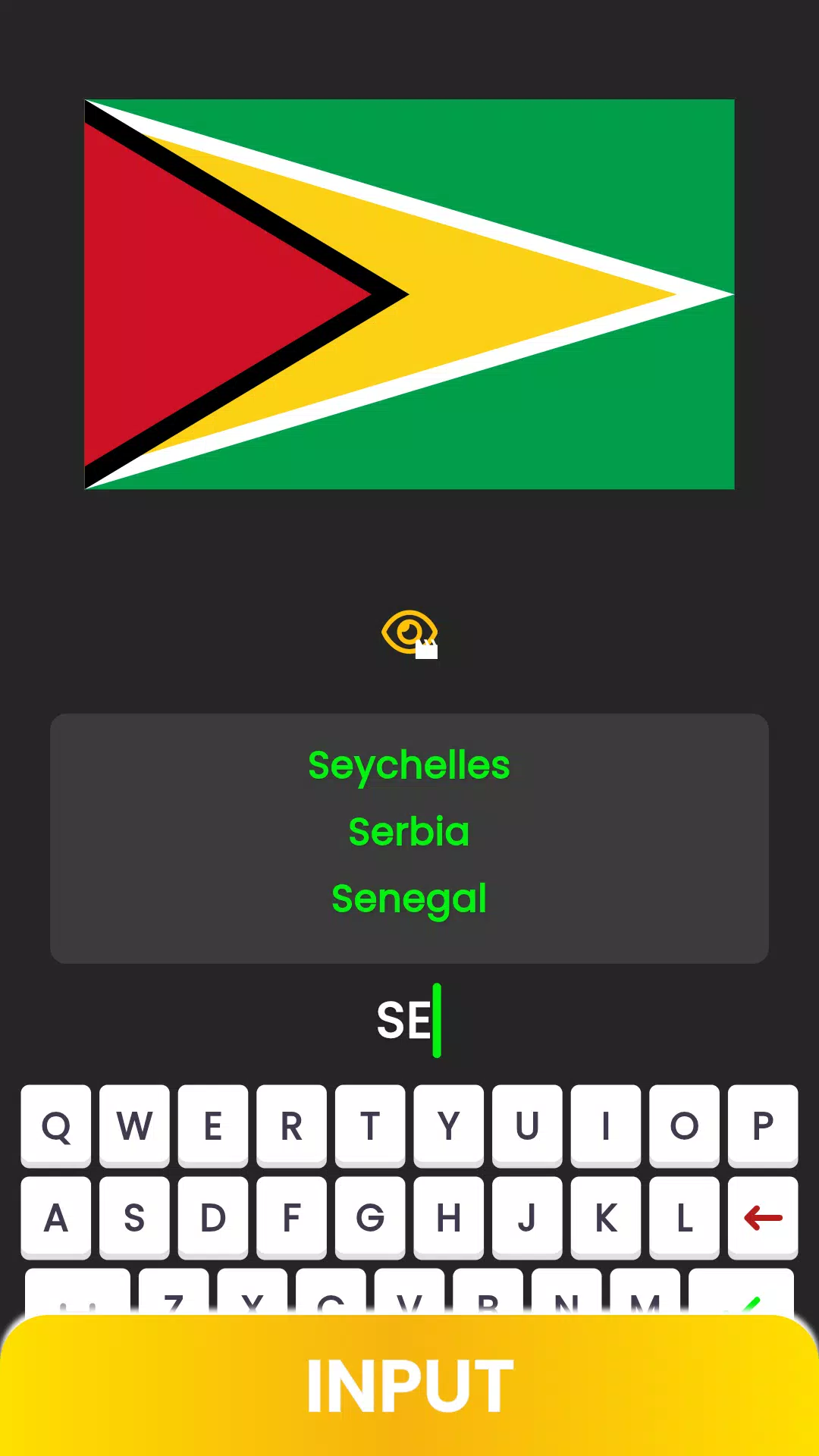
Task: Enter the letter G
Action: point(370,1218)
